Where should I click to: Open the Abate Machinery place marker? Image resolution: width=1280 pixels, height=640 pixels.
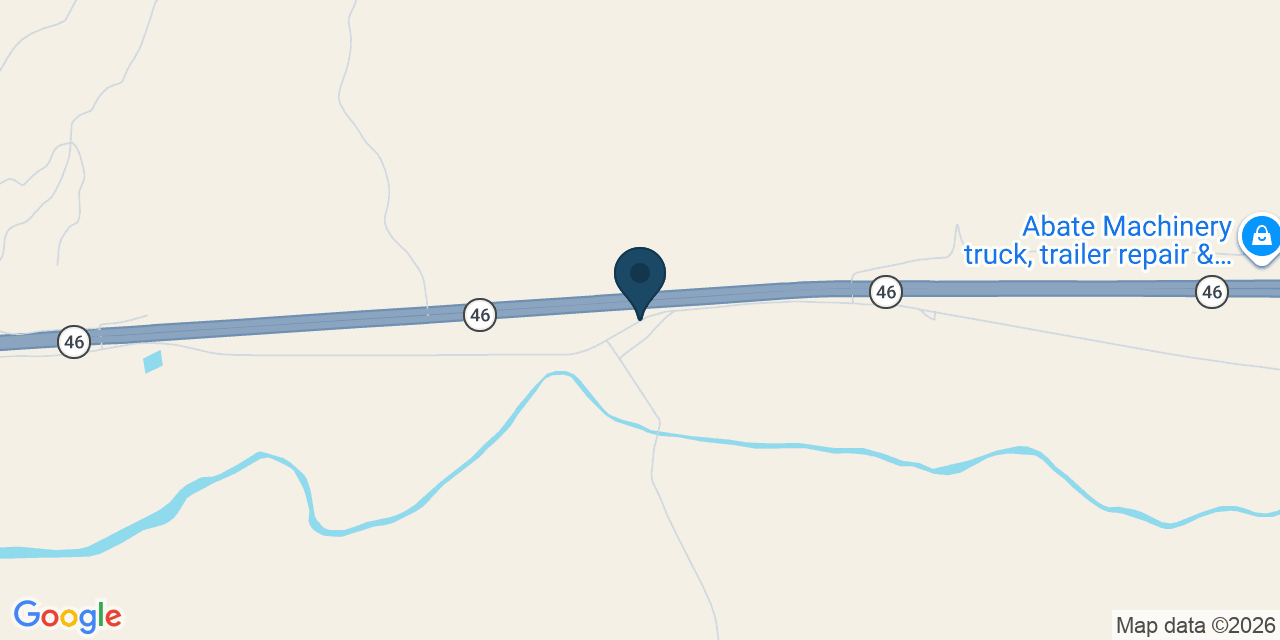coord(1261,238)
